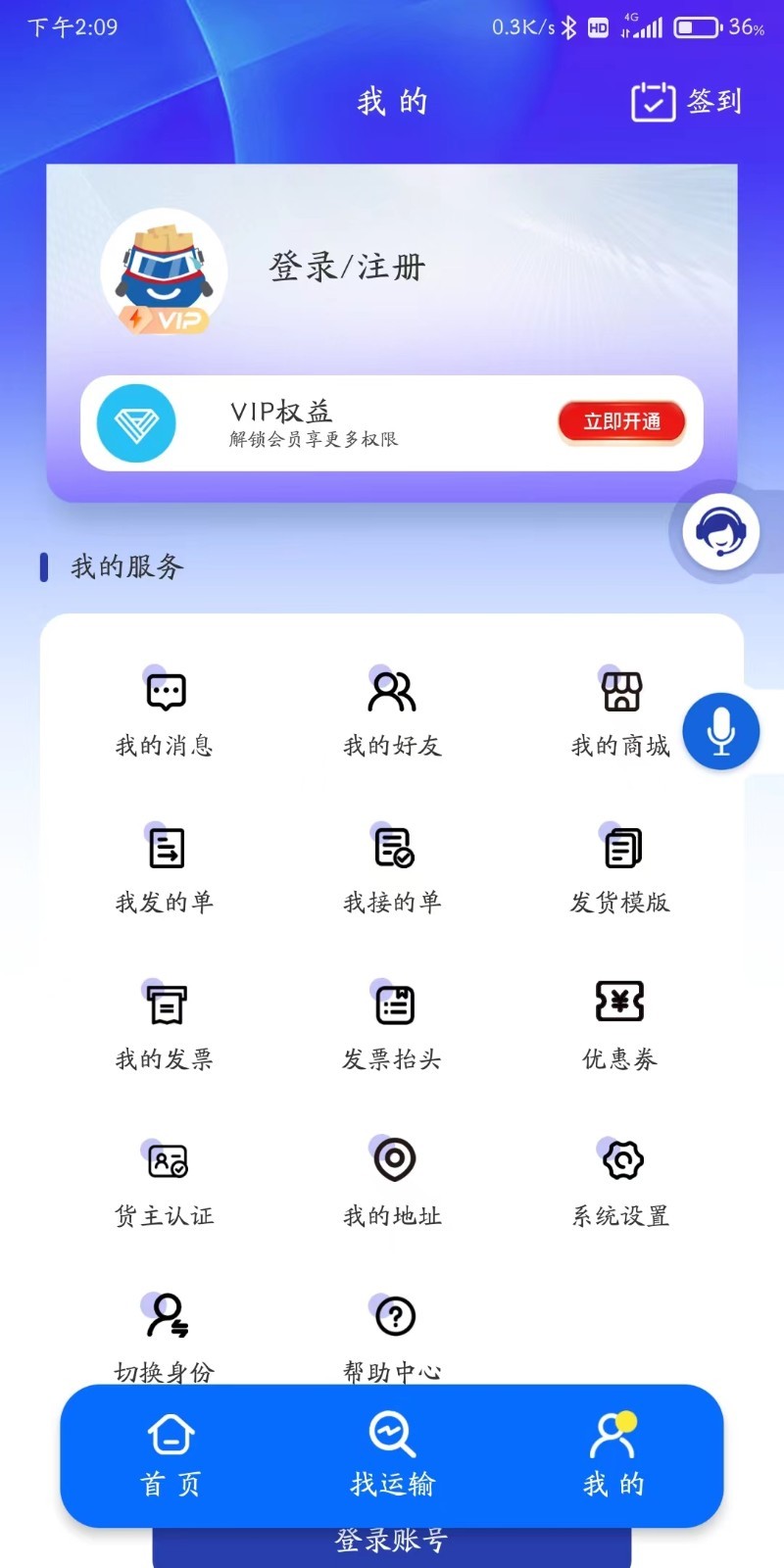Viewport: 784px width, 1568px height.
Task: Open 我的好友 friends list
Action: coord(392,710)
